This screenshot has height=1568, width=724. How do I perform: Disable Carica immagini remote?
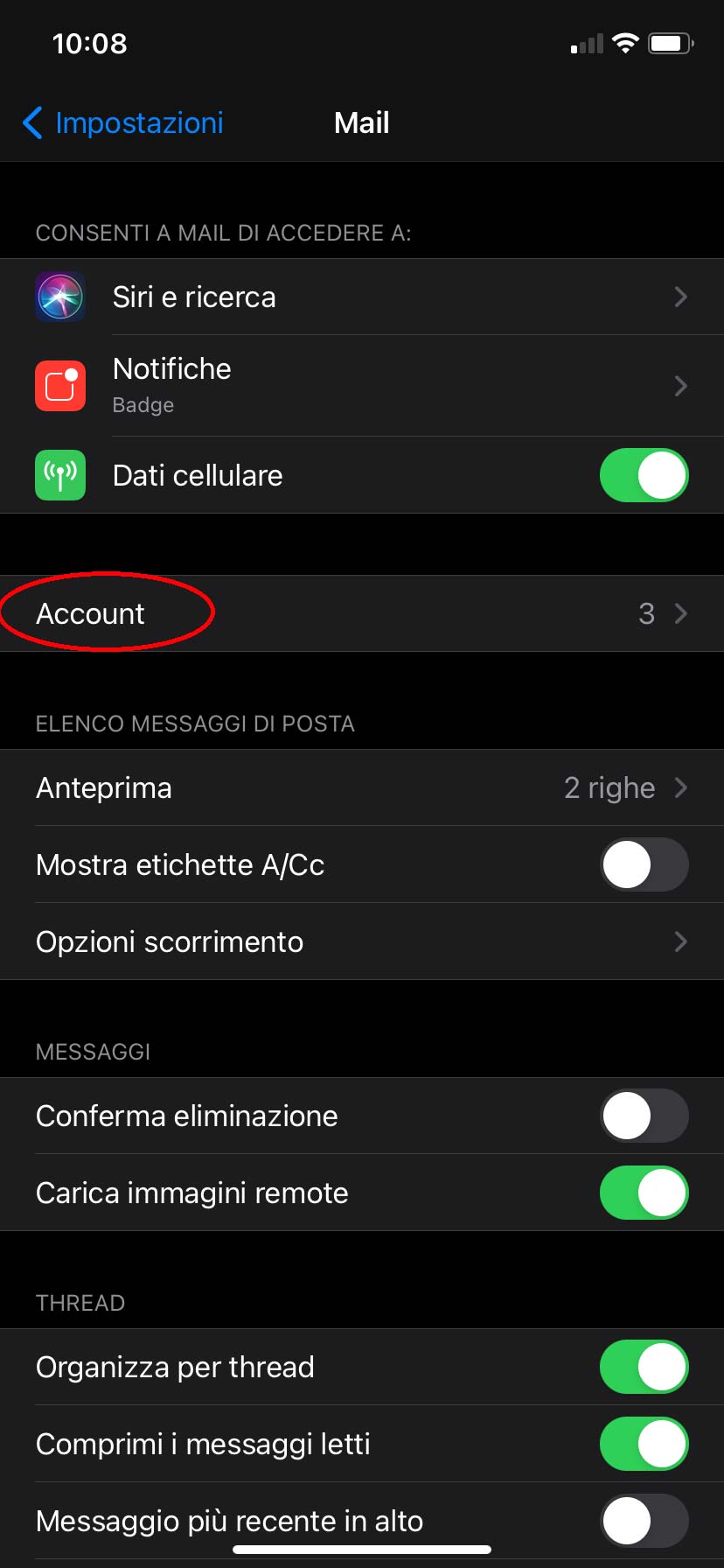644,1193
